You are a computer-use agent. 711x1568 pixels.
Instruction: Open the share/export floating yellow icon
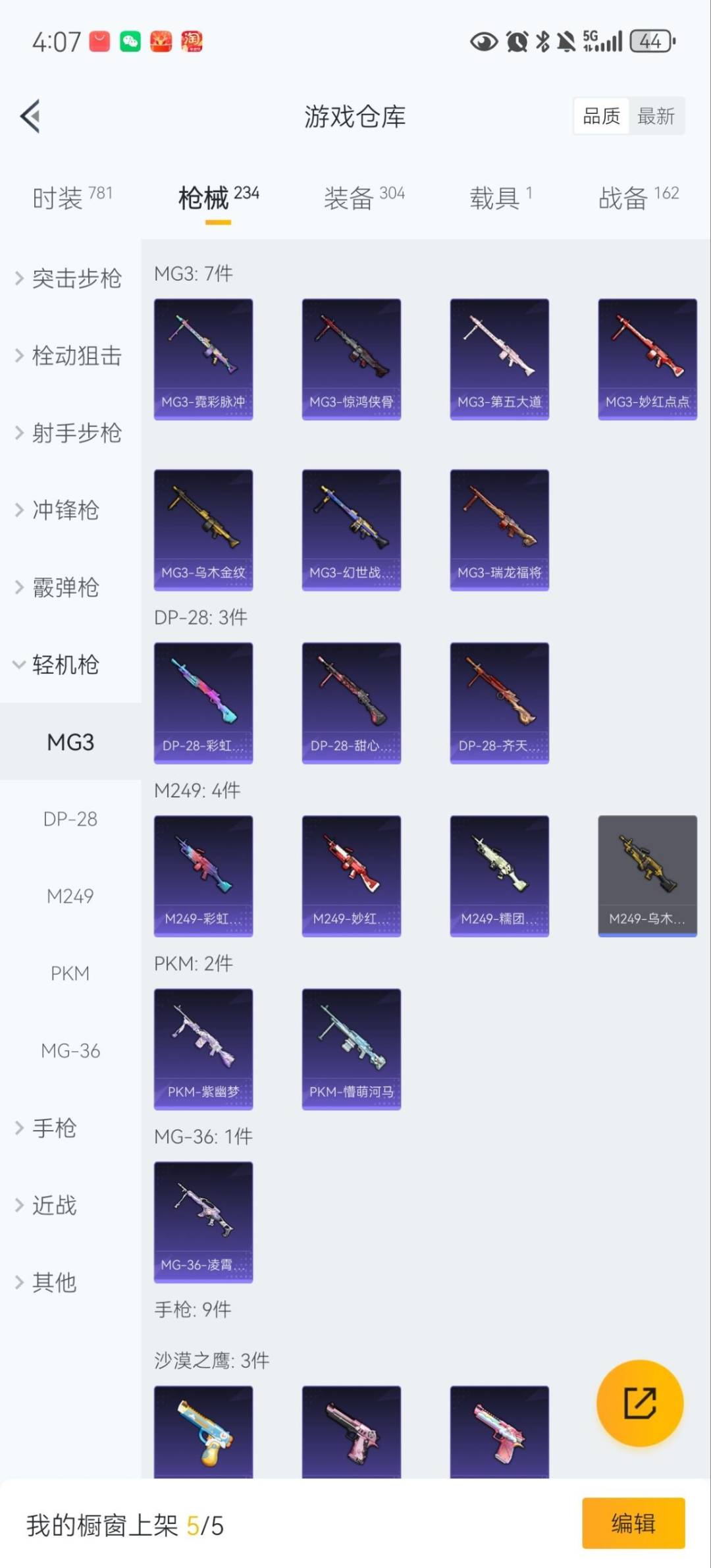[638, 1404]
